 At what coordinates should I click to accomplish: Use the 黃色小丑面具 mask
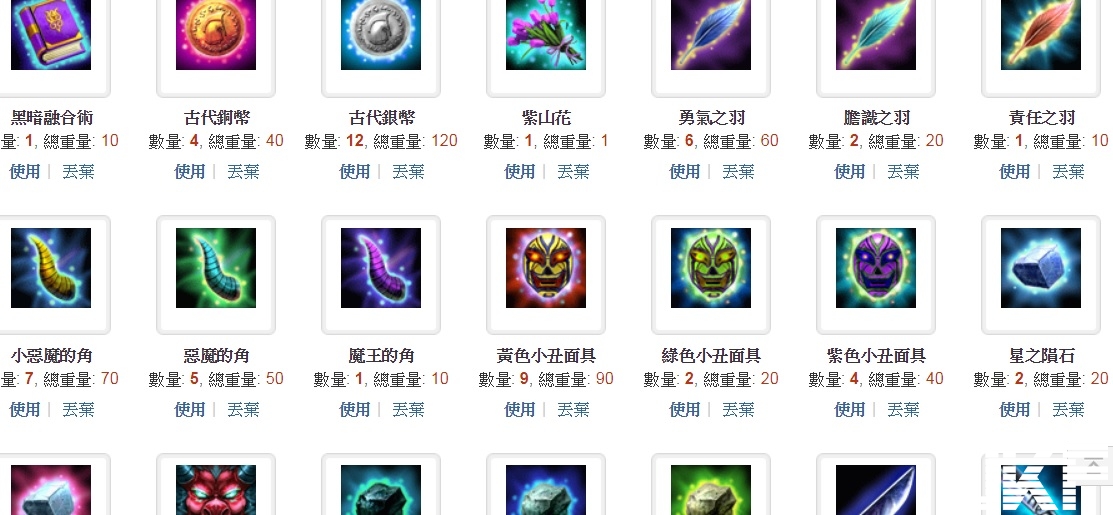[520, 409]
